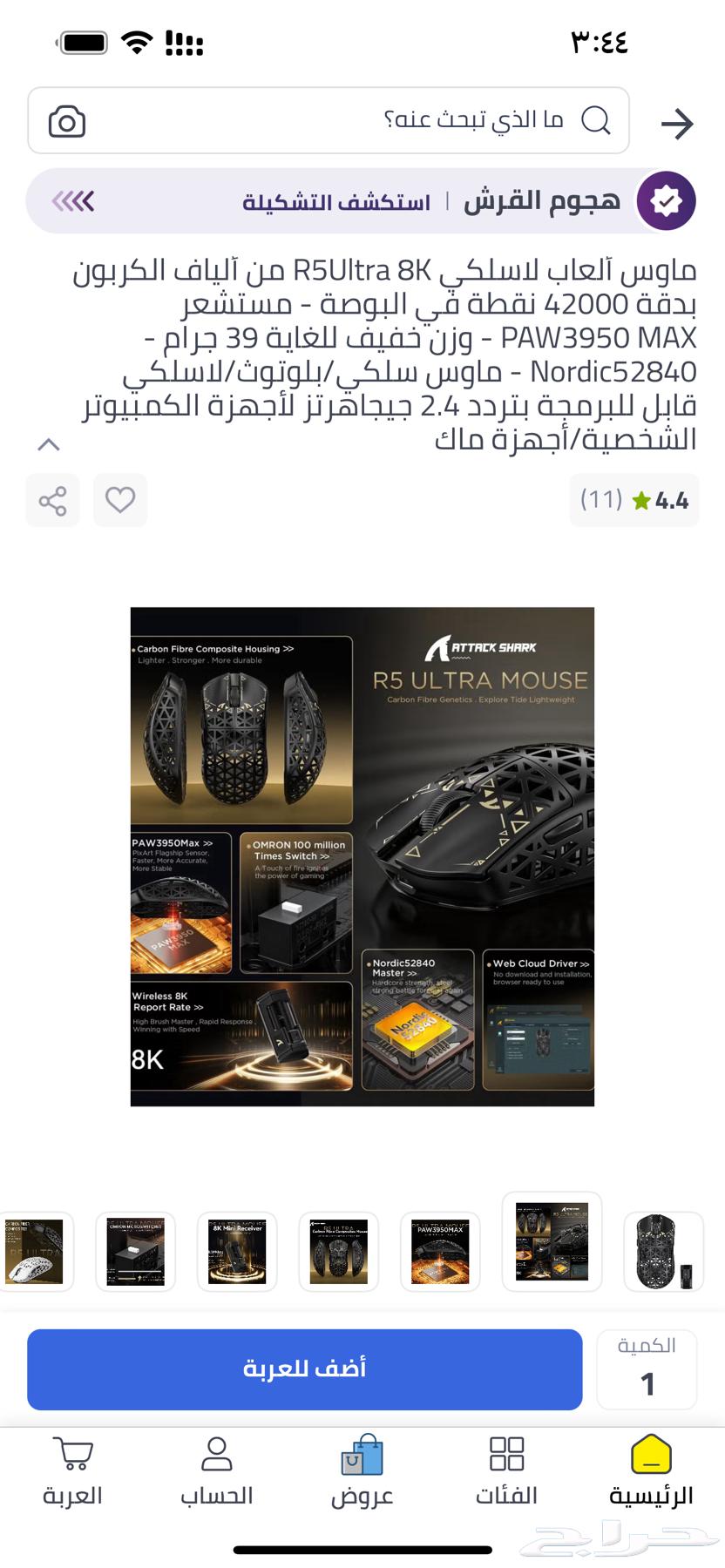
Task: Click the purple shark badge icon
Action: (x=666, y=200)
